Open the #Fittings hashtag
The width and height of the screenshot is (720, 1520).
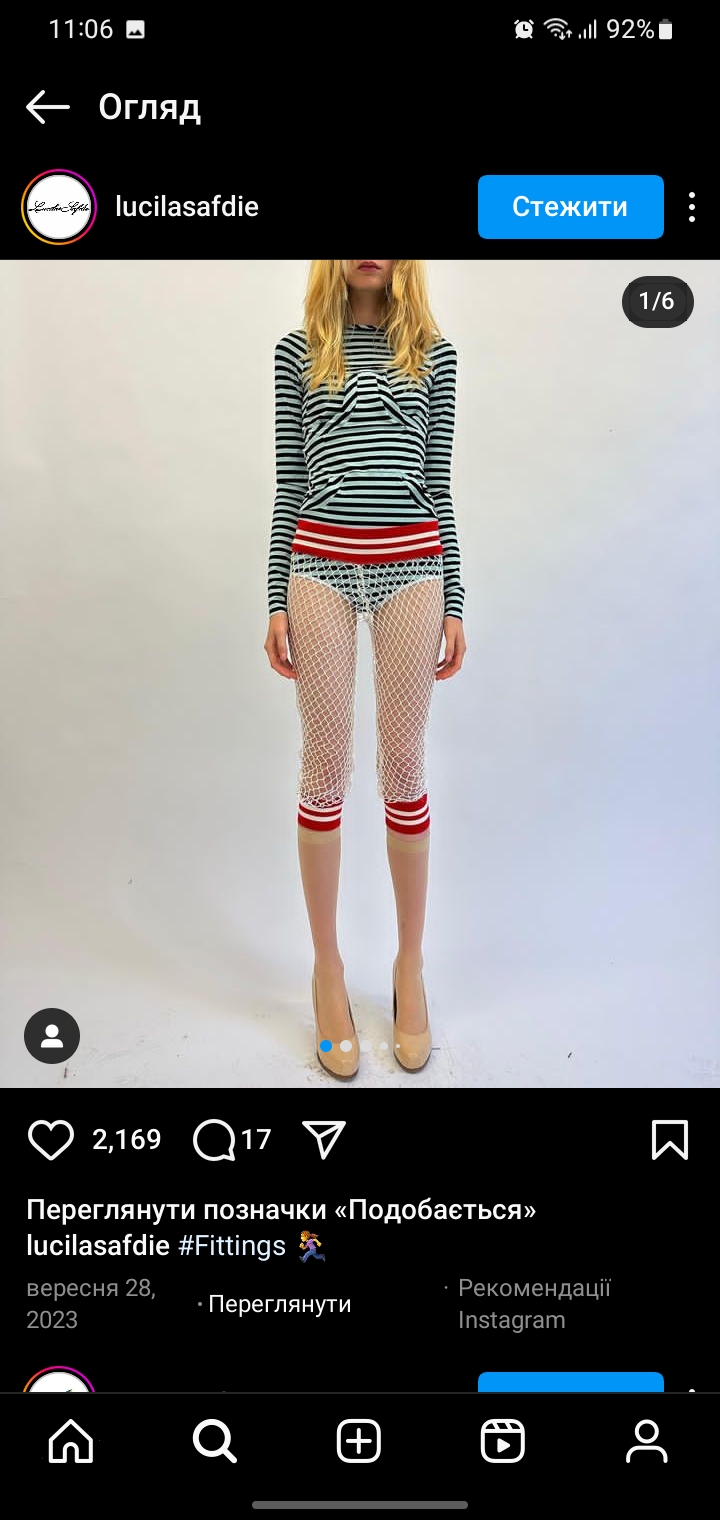tap(232, 1245)
